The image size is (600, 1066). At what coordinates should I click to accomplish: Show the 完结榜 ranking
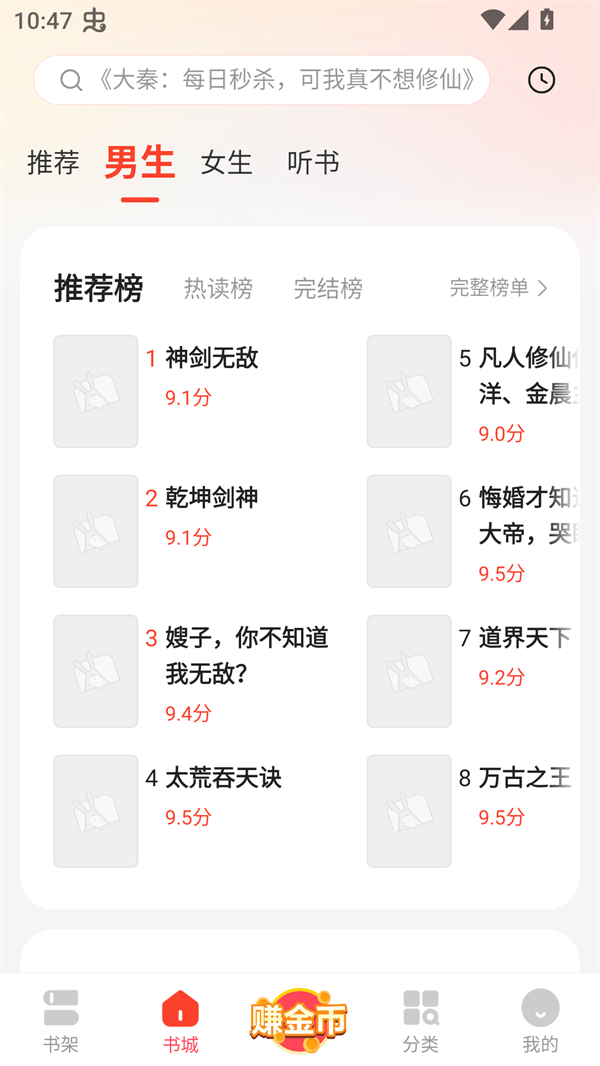tap(328, 289)
